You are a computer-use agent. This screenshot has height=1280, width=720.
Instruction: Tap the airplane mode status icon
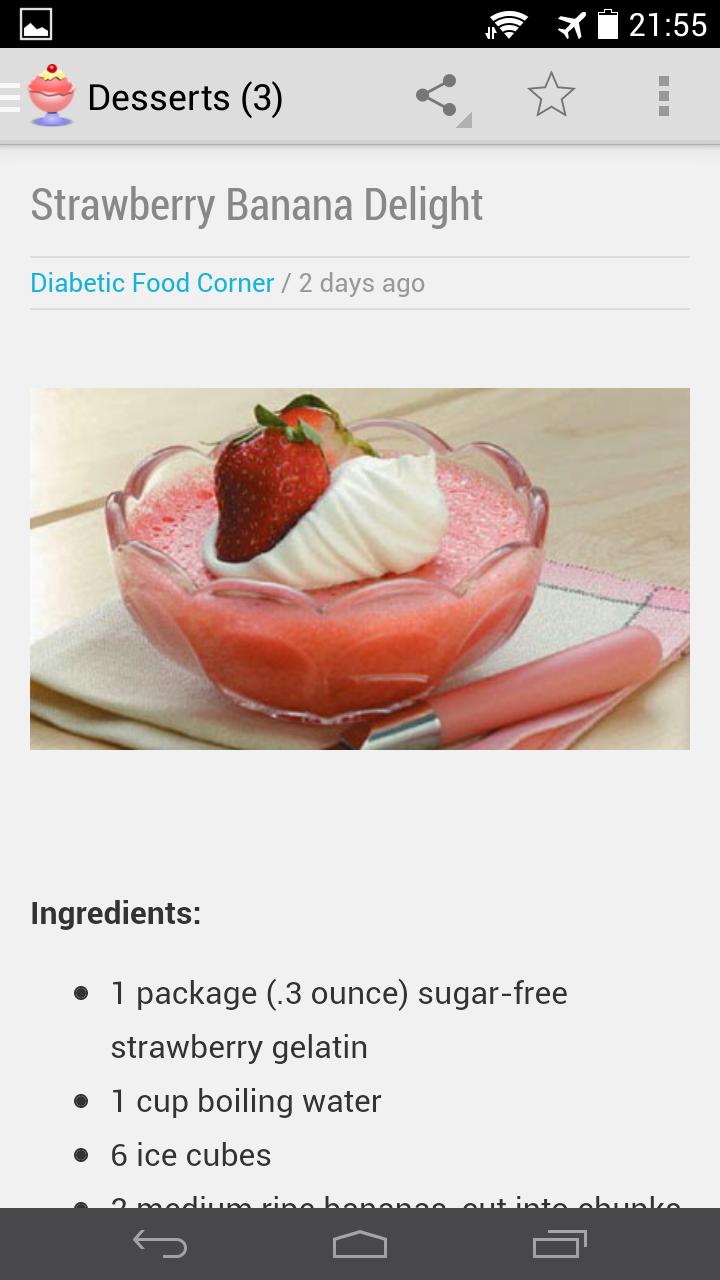(x=574, y=24)
